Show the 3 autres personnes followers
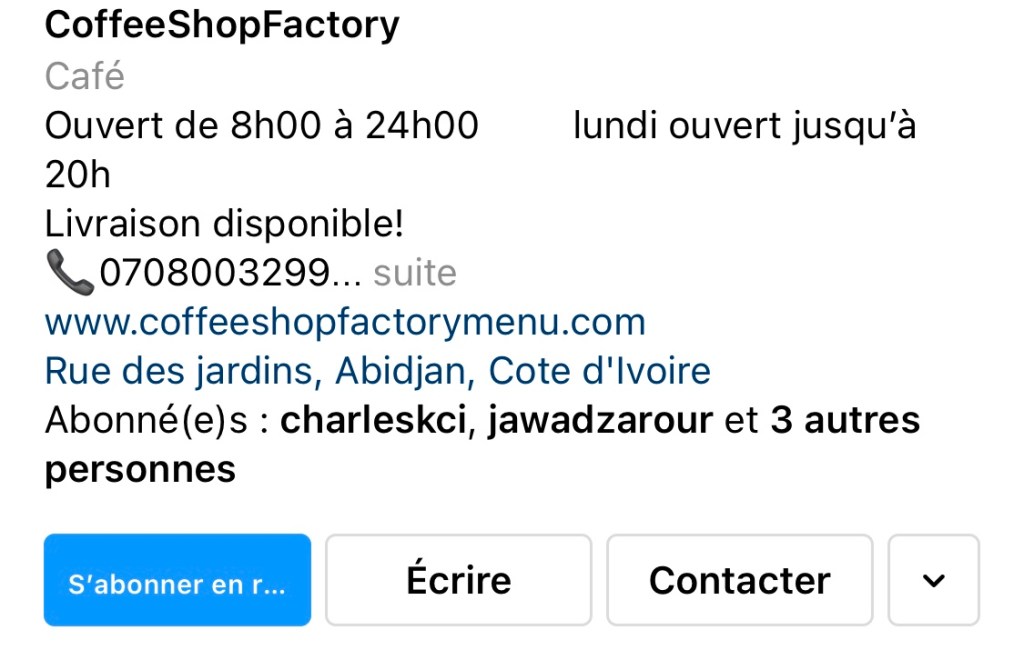This screenshot has height=670, width=1024. (843, 420)
